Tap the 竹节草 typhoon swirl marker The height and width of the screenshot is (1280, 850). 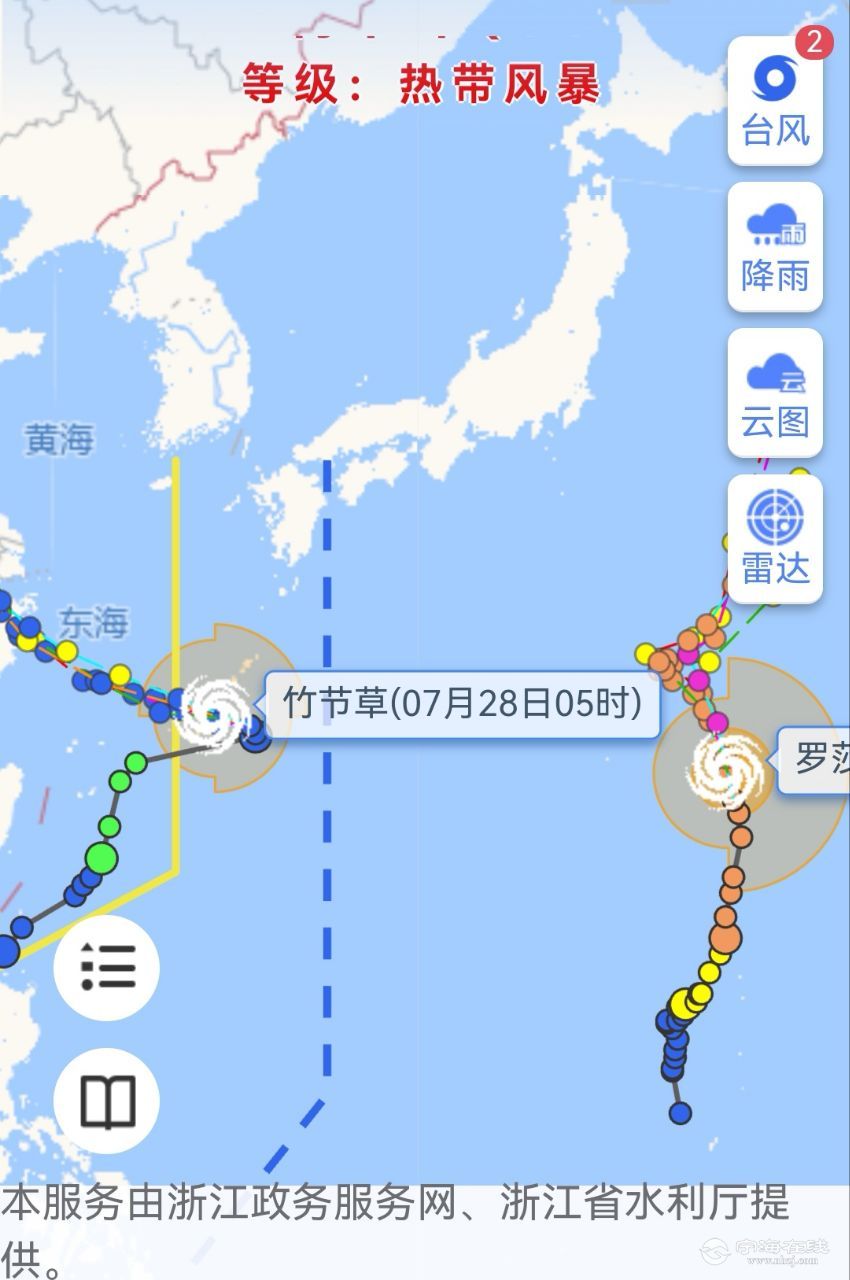point(214,714)
